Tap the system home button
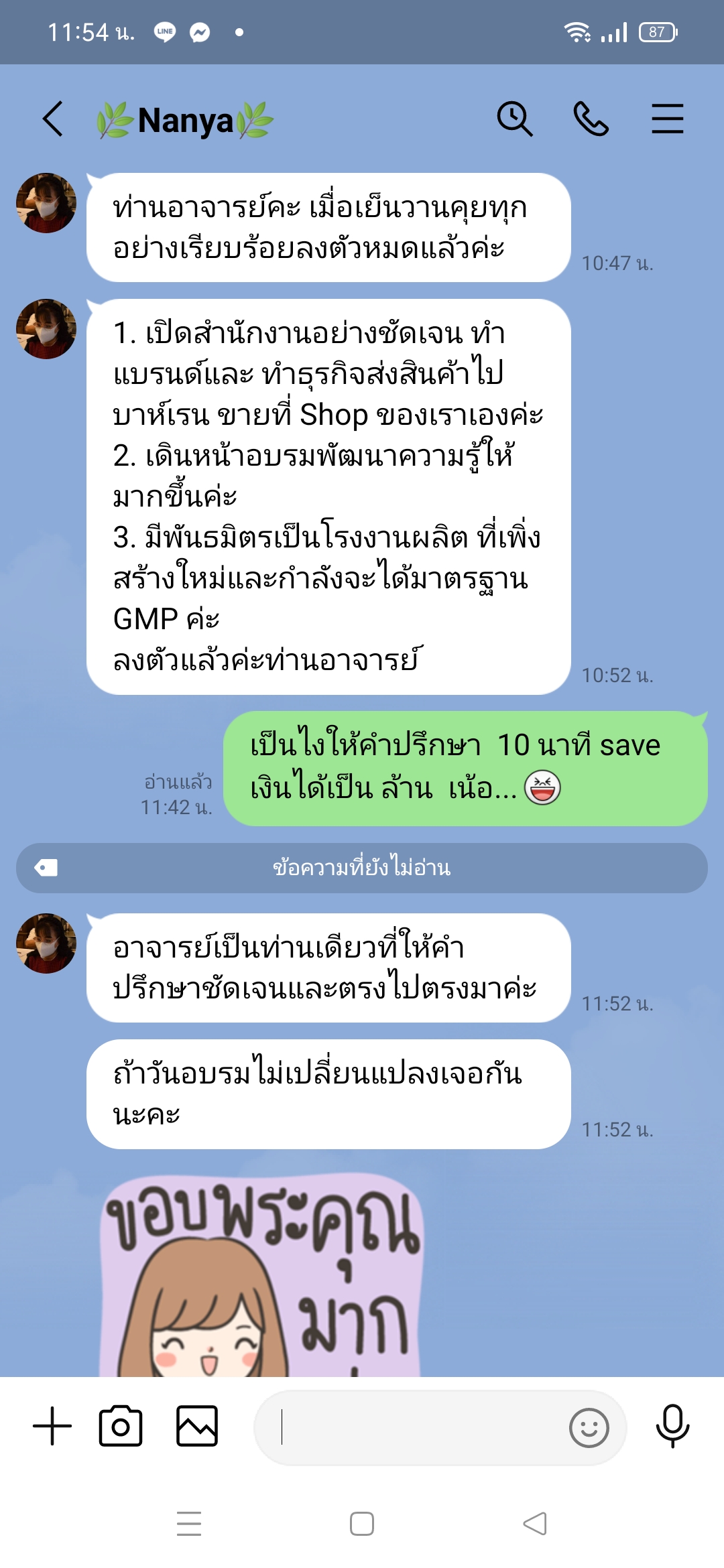This screenshot has width=724, height=1568. pos(362,1524)
